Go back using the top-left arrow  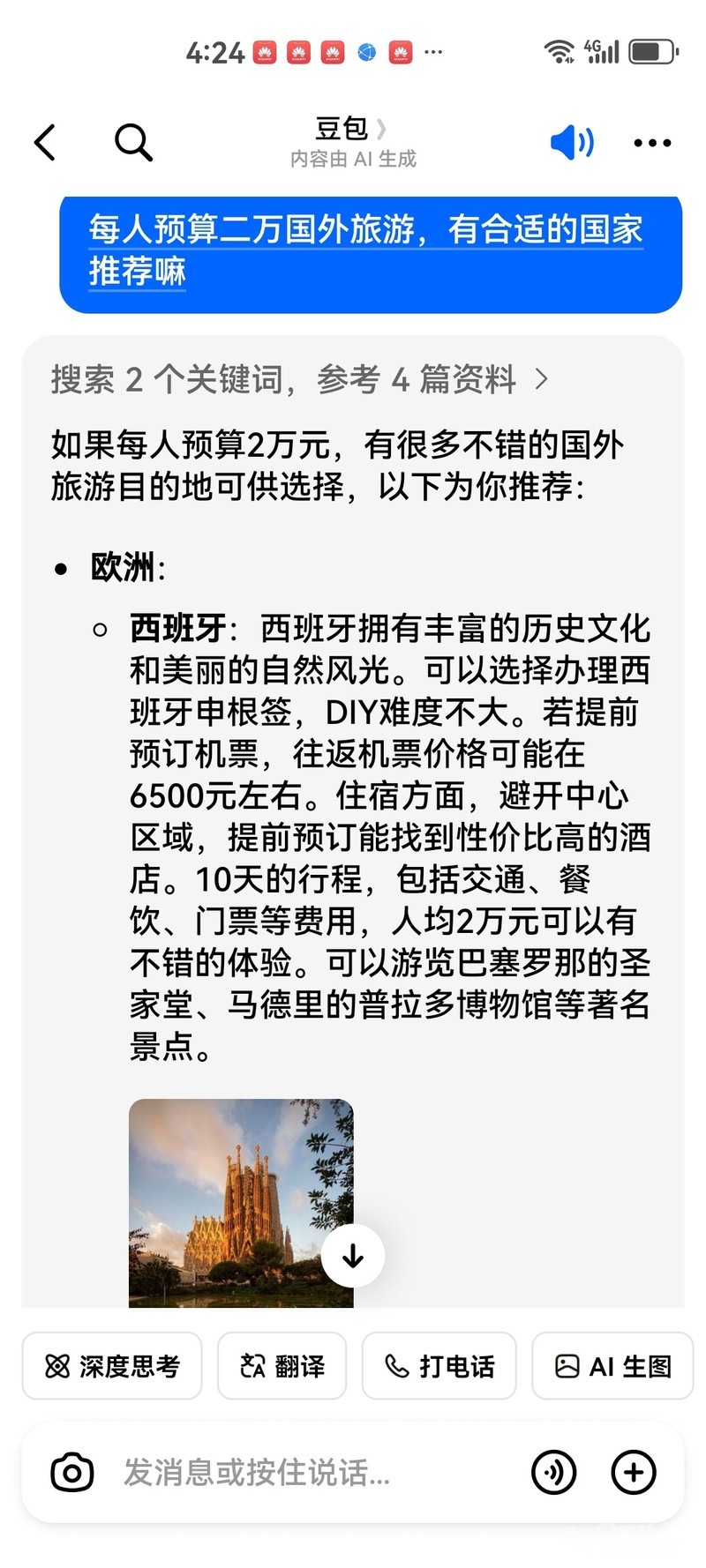point(45,142)
